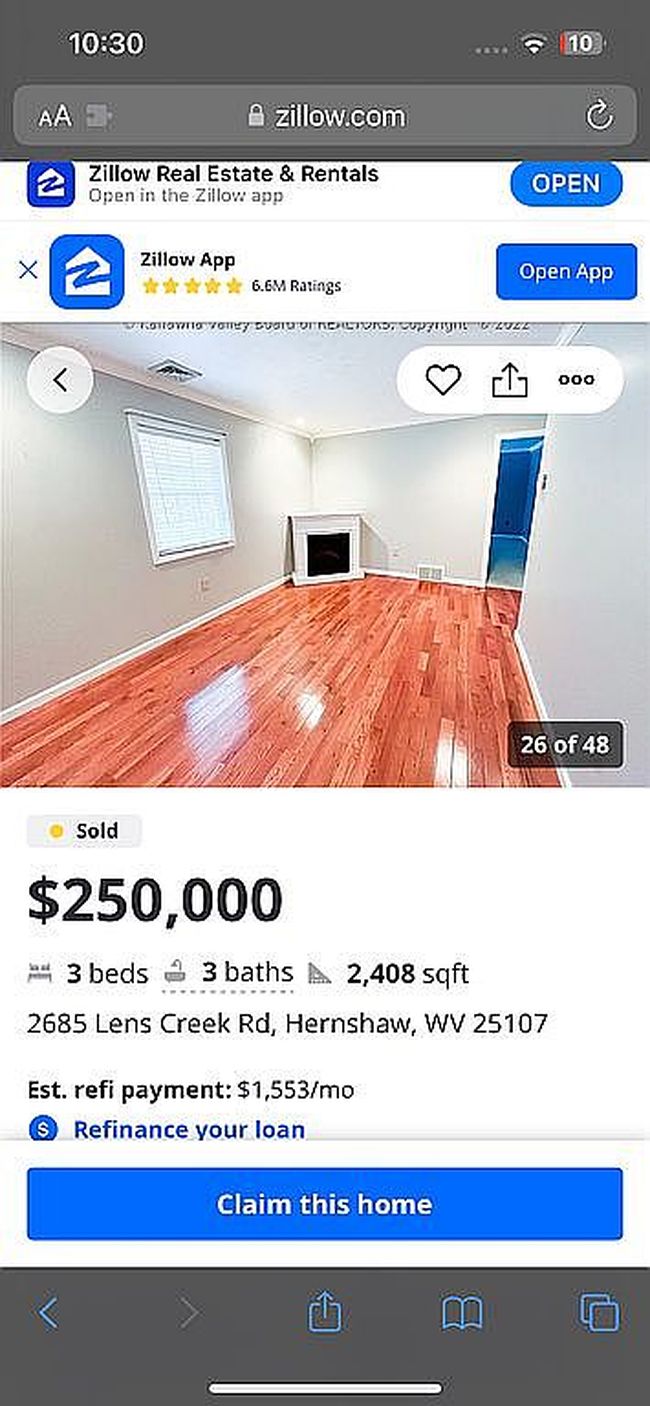Open the AA reader settings menu
650x1406 pixels.
point(55,117)
